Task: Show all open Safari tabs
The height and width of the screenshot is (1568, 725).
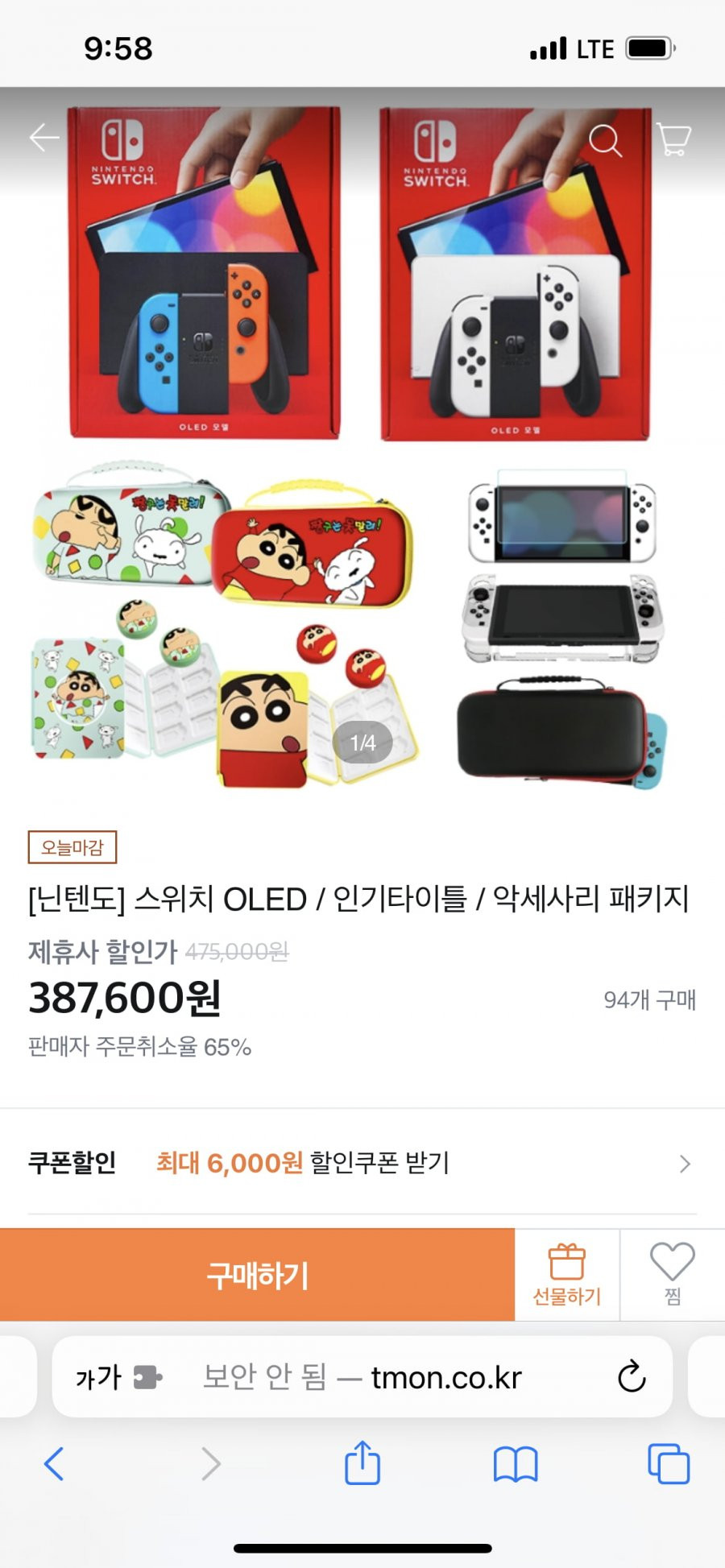Action: coord(669,1463)
